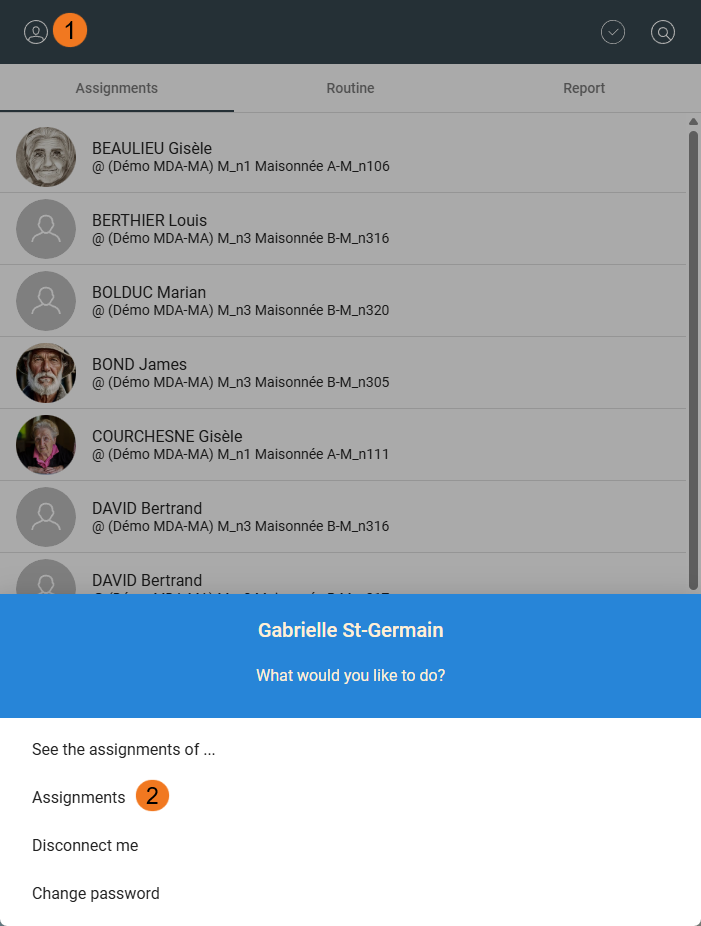
Task: Switch to the Report tab
Action: pyautogui.click(x=584, y=88)
